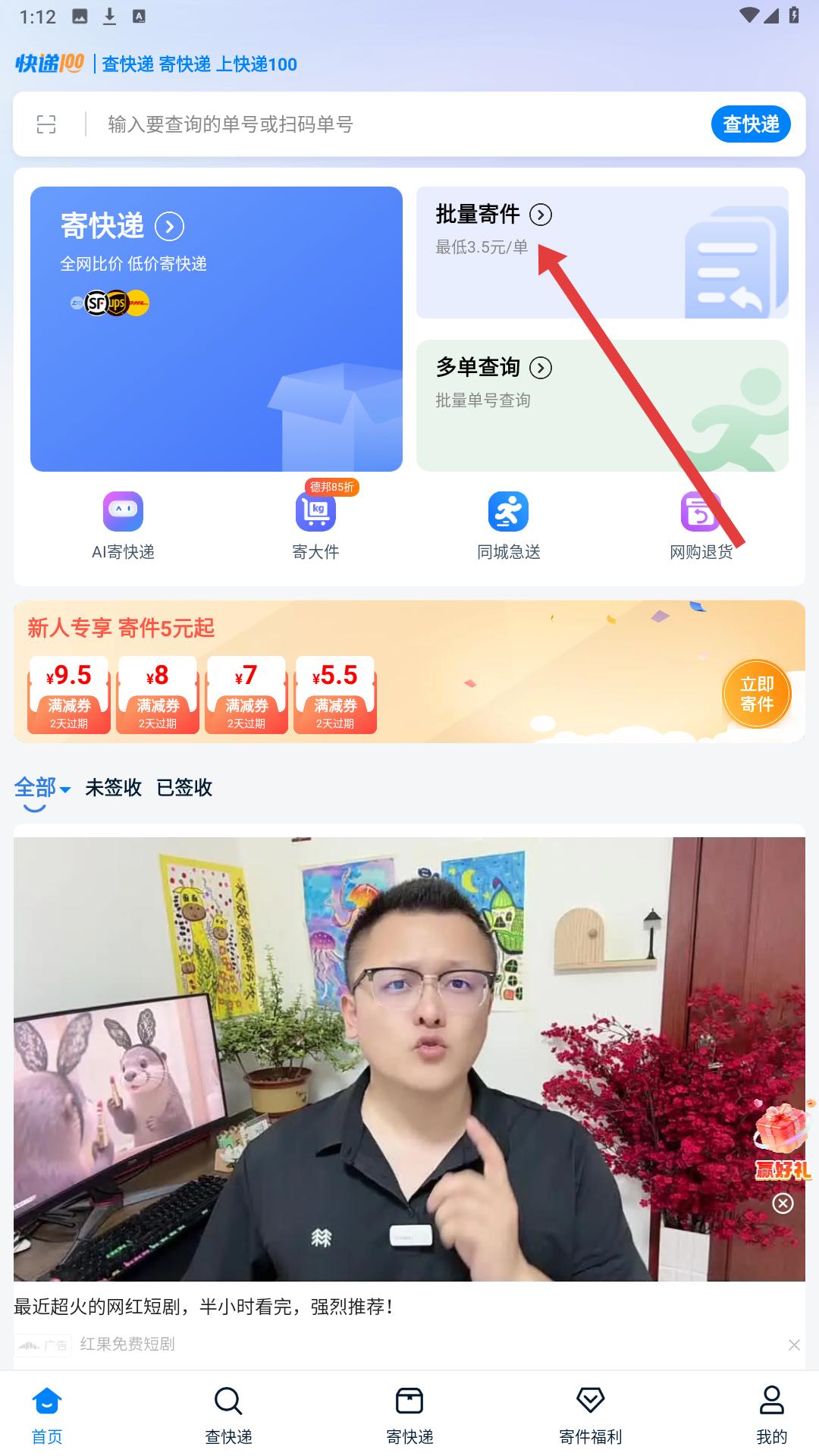This screenshot has width=819, height=1456.
Task: Tap the scan code icon in search bar
Action: pyautogui.click(x=46, y=124)
